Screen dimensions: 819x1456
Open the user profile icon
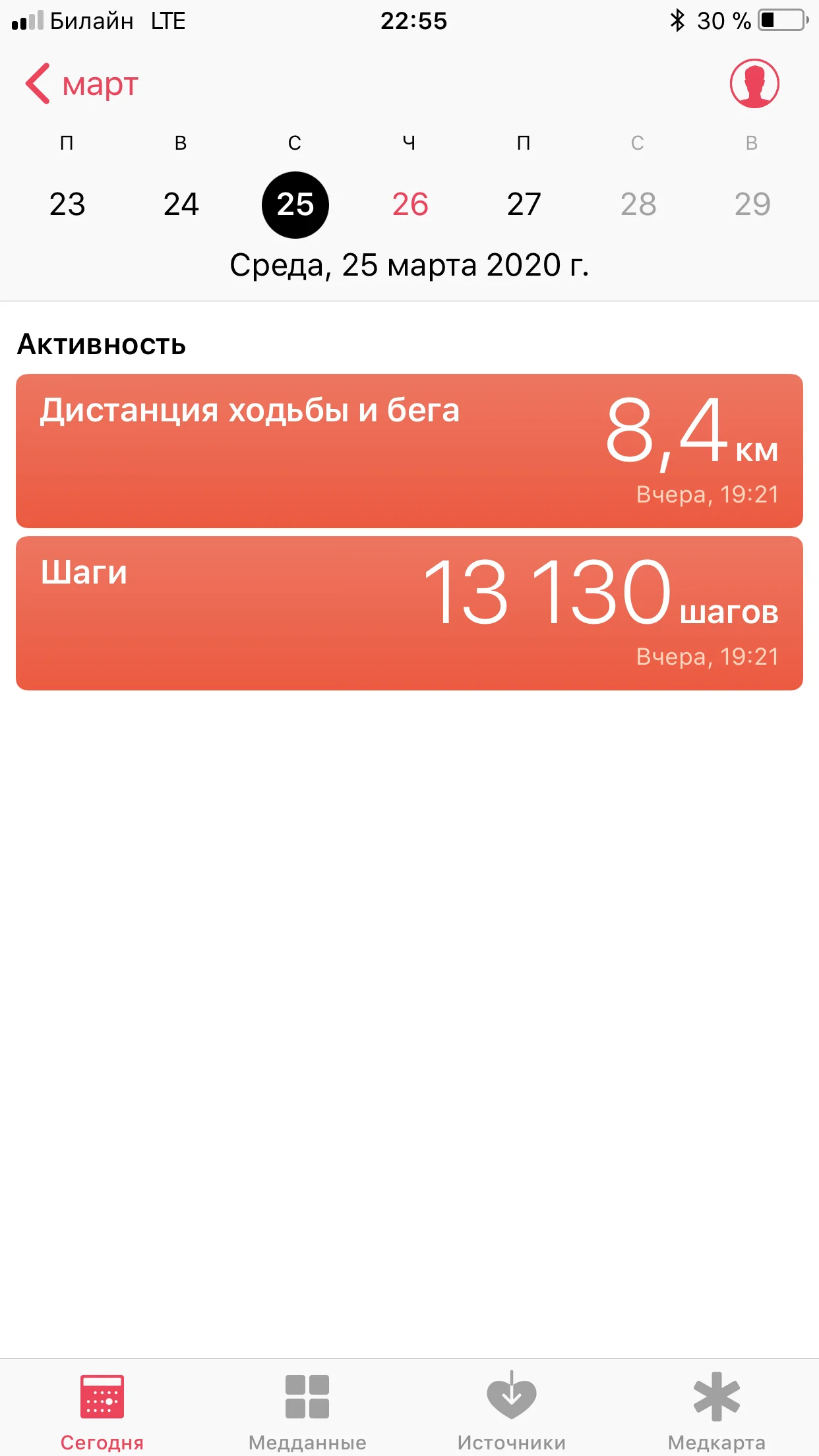[754, 84]
